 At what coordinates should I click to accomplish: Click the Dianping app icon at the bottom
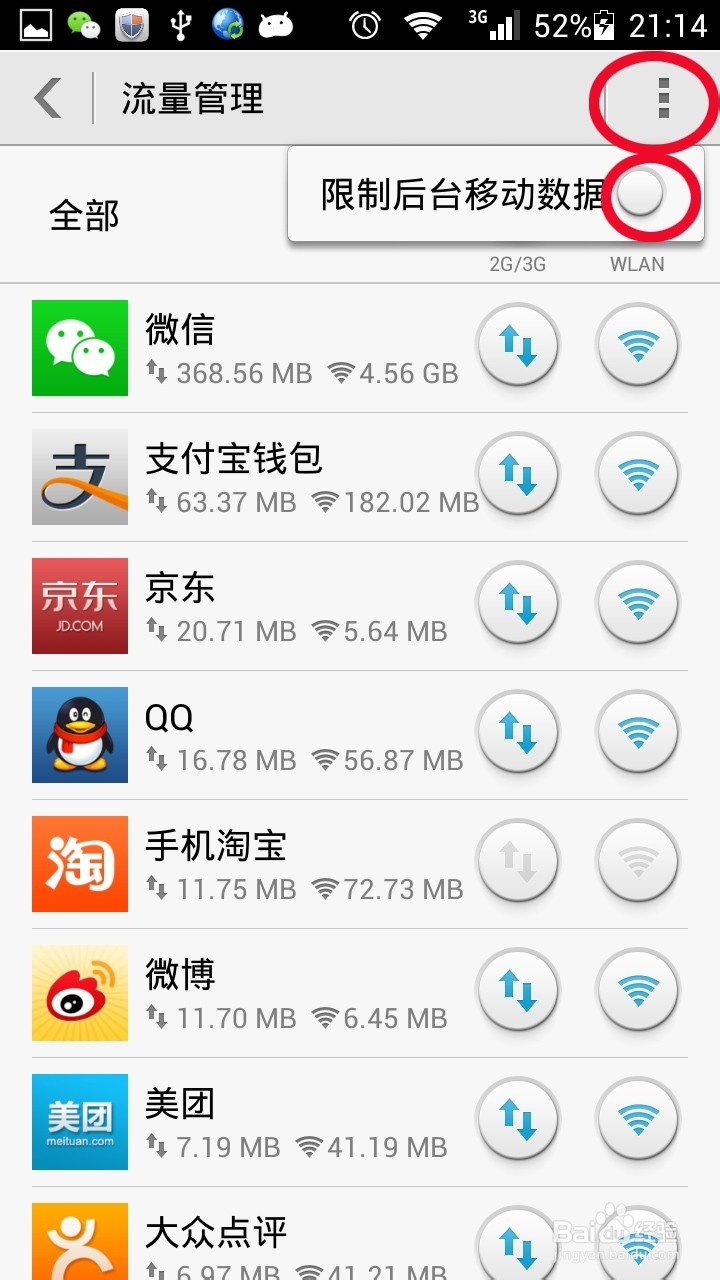click(x=80, y=1243)
